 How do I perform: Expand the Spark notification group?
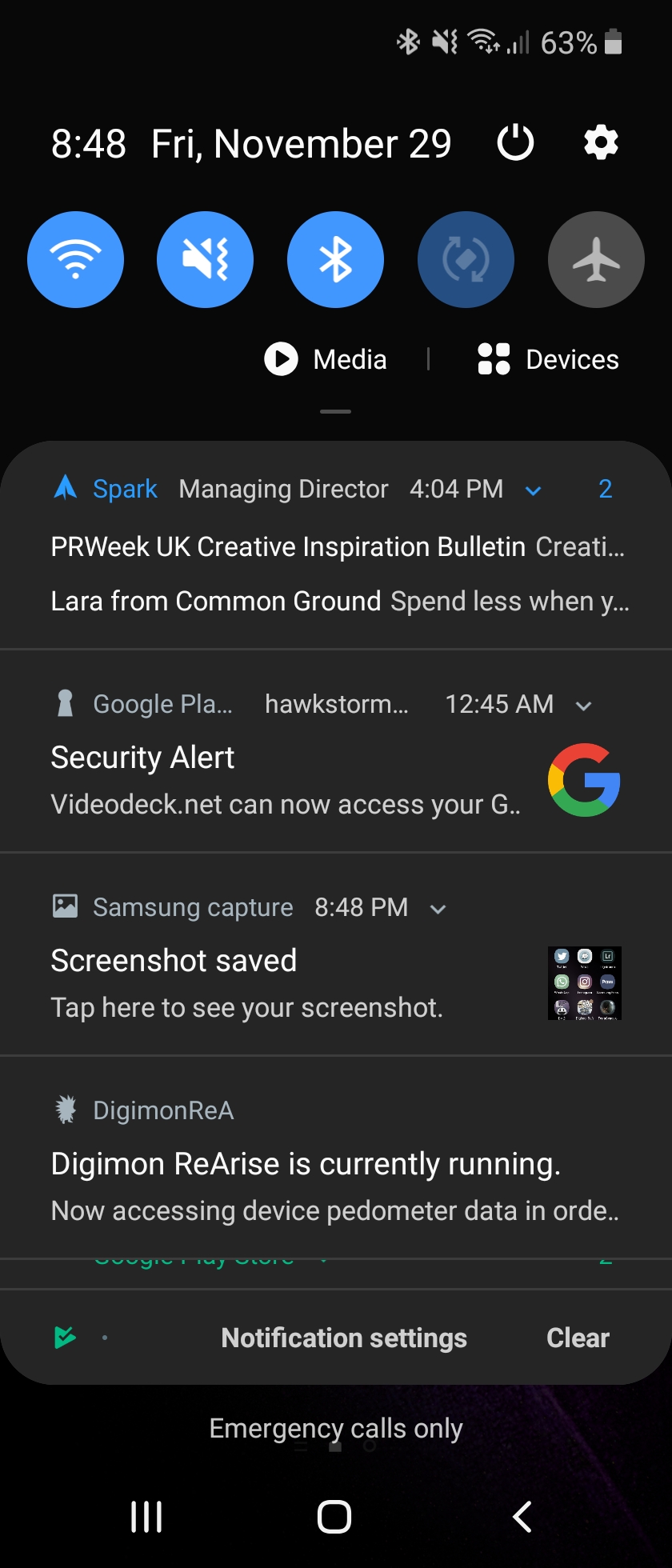point(533,490)
